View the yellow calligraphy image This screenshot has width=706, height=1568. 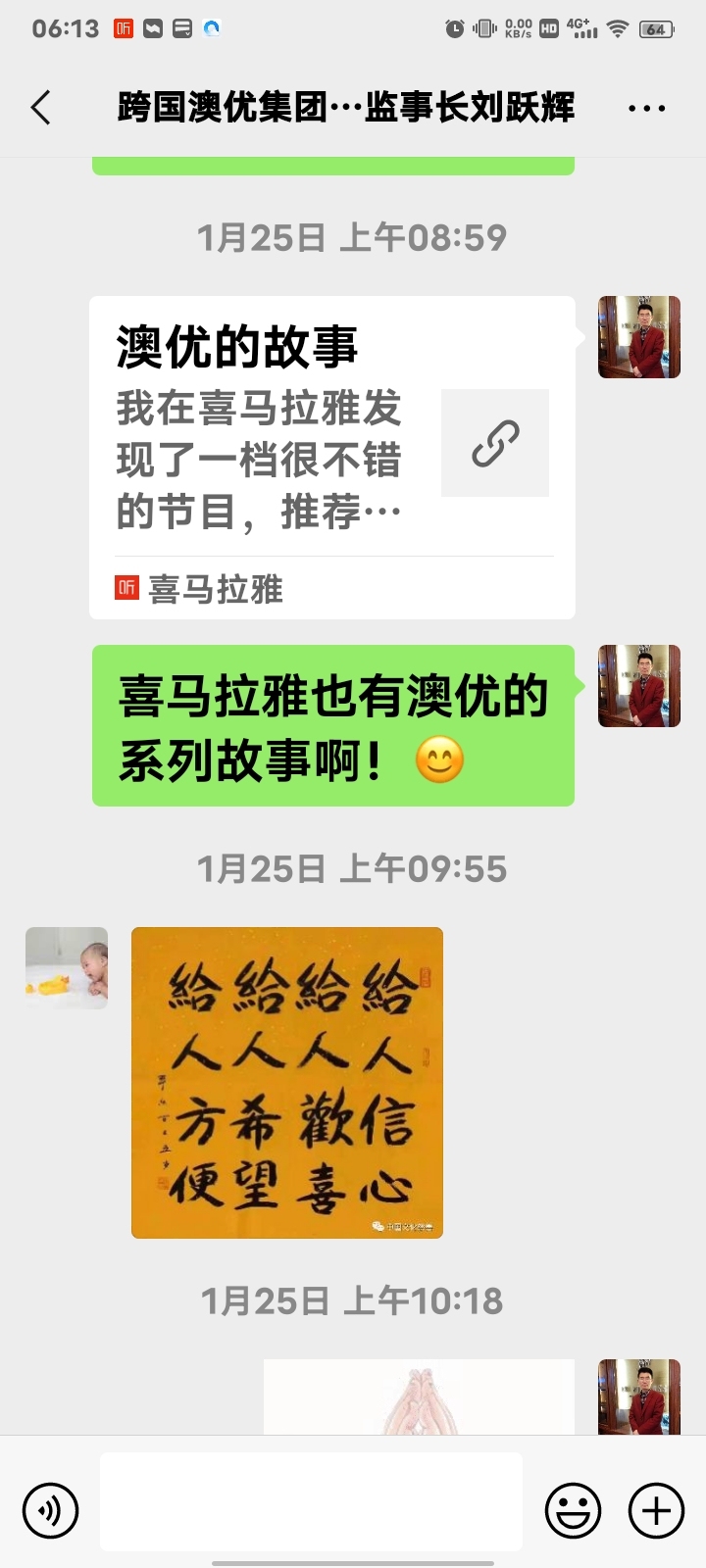[x=286, y=1082]
